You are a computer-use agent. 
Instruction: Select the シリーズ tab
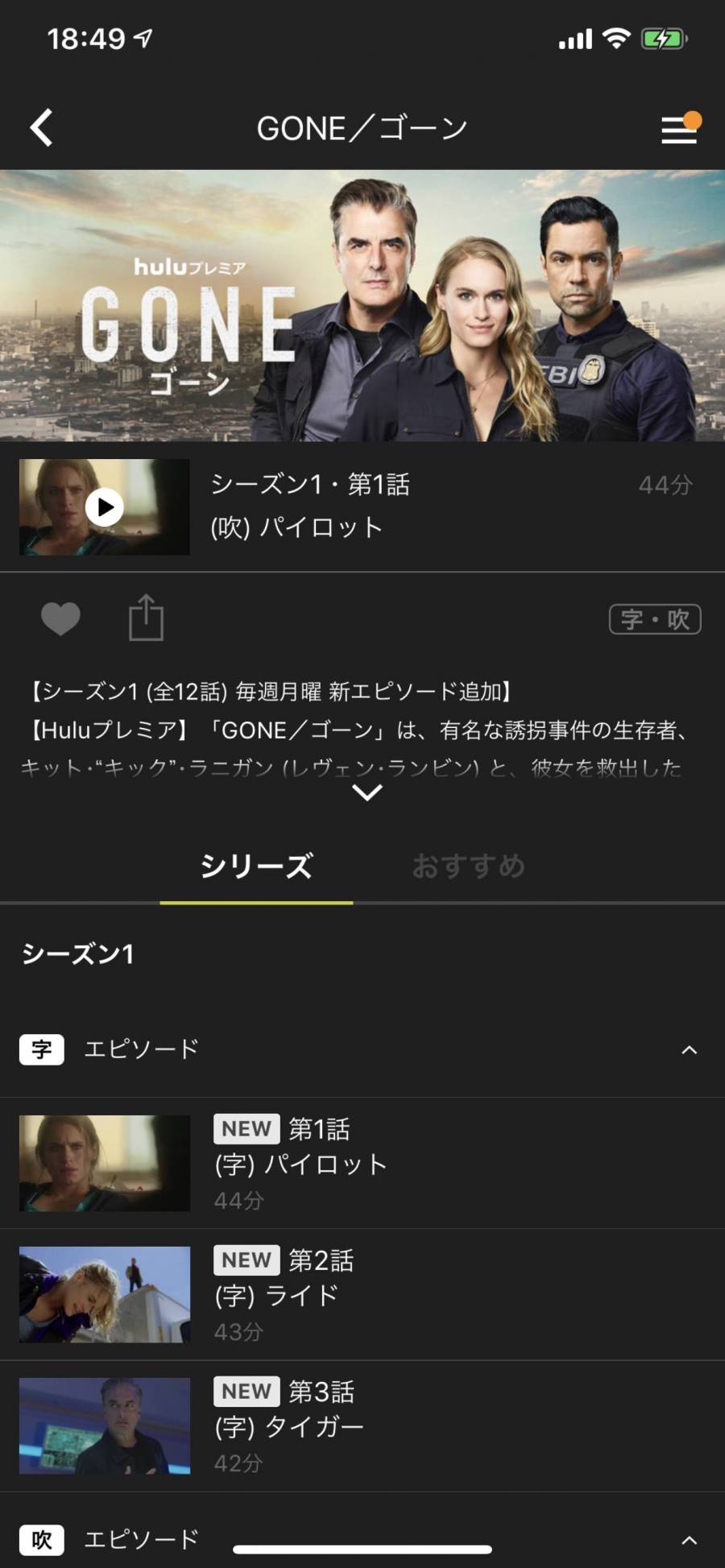(x=256, y=867)
